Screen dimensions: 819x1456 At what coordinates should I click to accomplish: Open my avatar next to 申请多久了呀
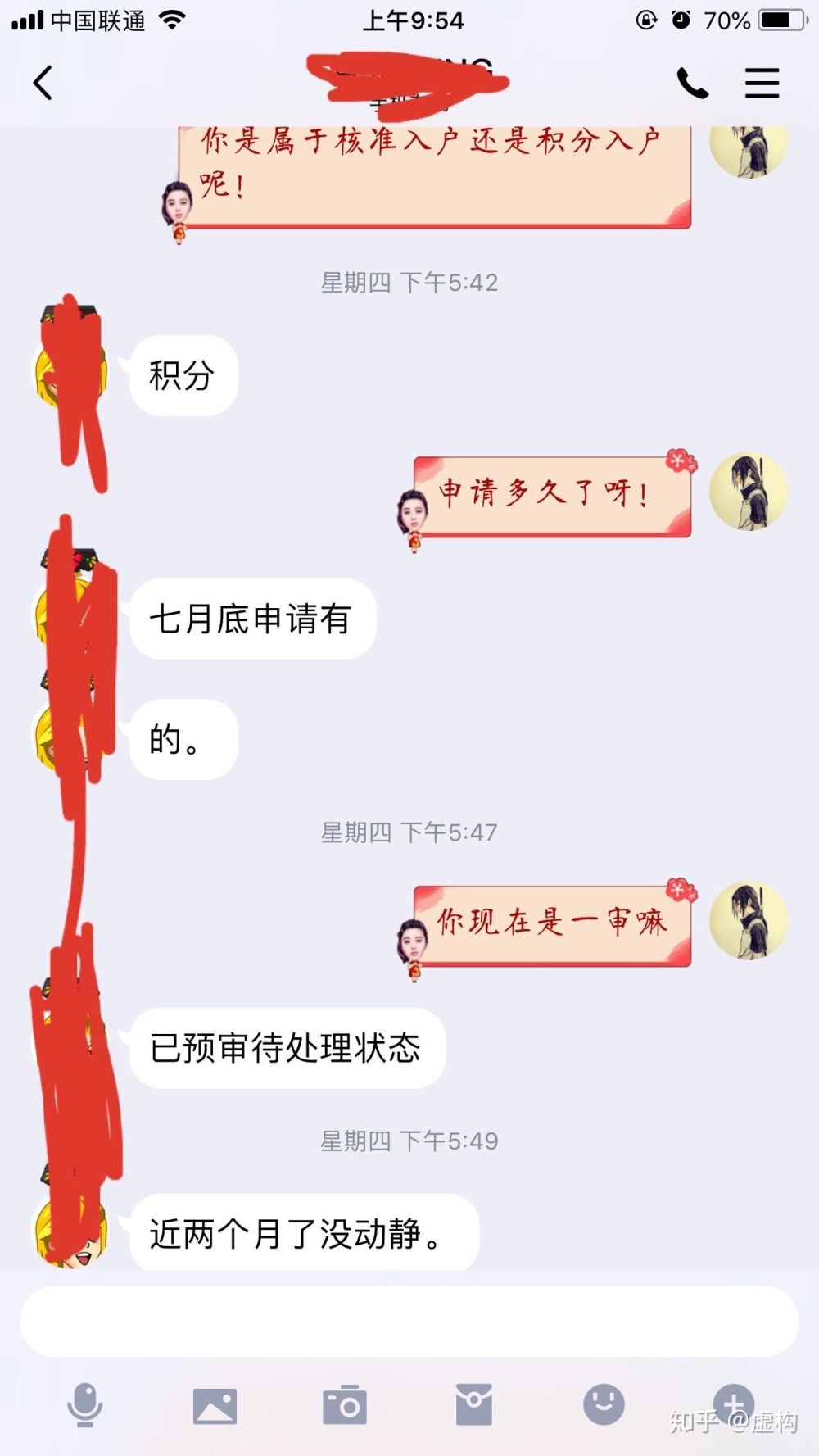pos(749,492)
